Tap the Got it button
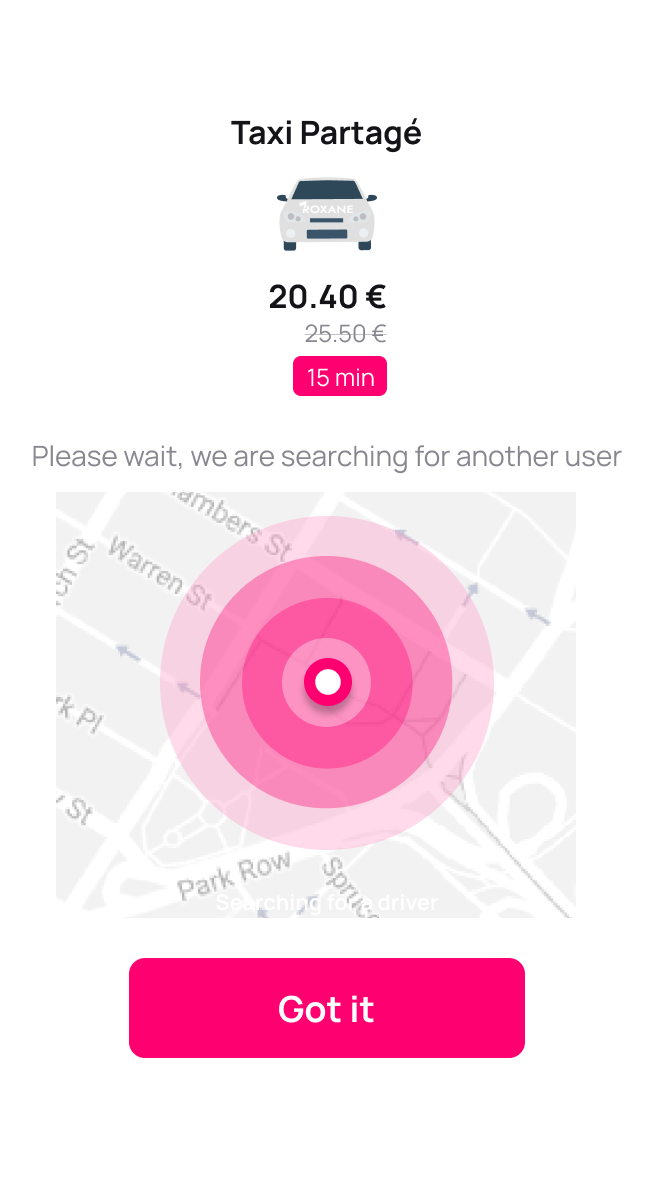Image resolution: width=654 pixels, height=1178 pixels. (326, 1008)
